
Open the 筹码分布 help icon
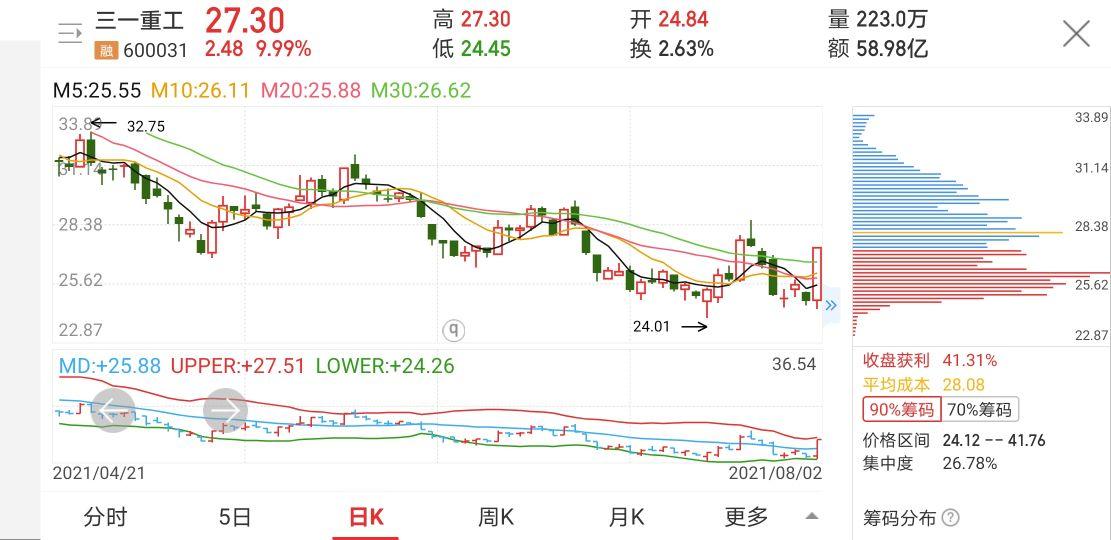coord(950,518)
